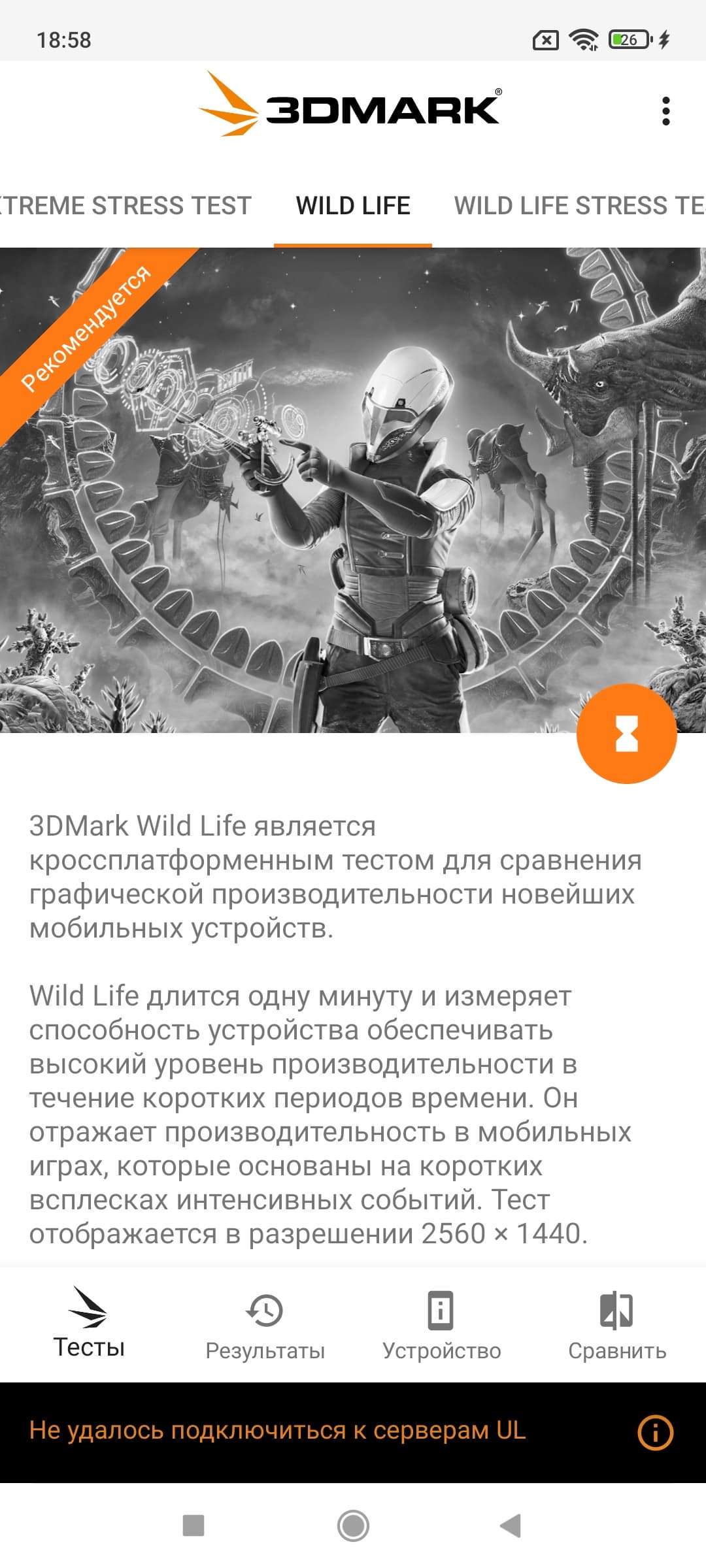Viewport: 706px width, 1568px height.
Task: Switch to the Extreme Stress Test tab
Action: coord(126,206)
